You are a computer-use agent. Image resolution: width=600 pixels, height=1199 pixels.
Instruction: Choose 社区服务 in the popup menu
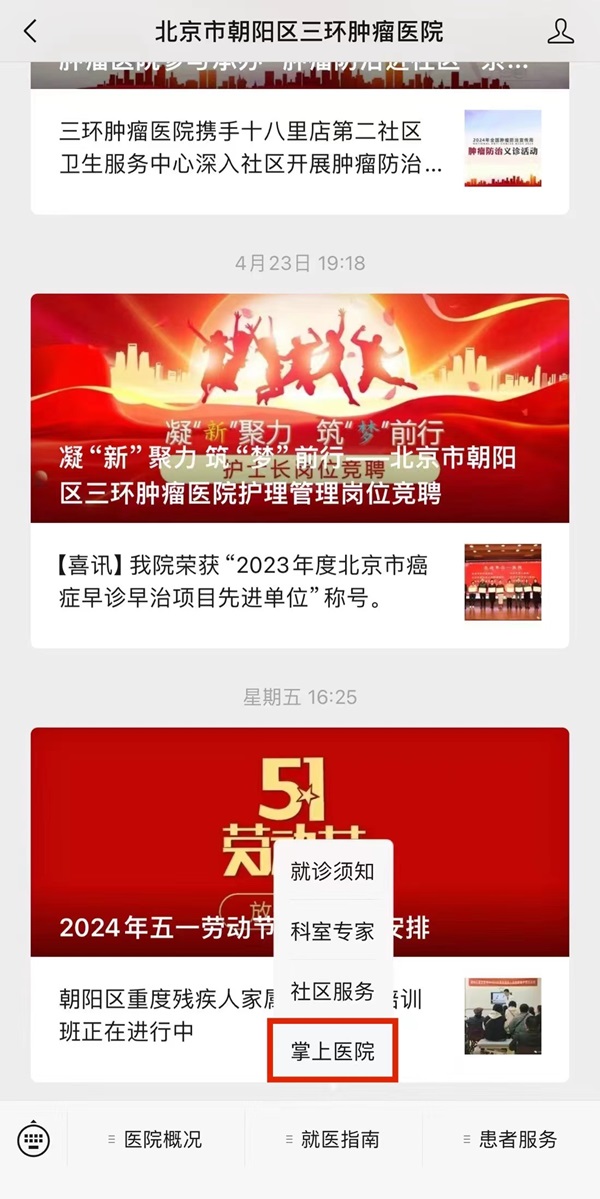[x=333, y=991]
